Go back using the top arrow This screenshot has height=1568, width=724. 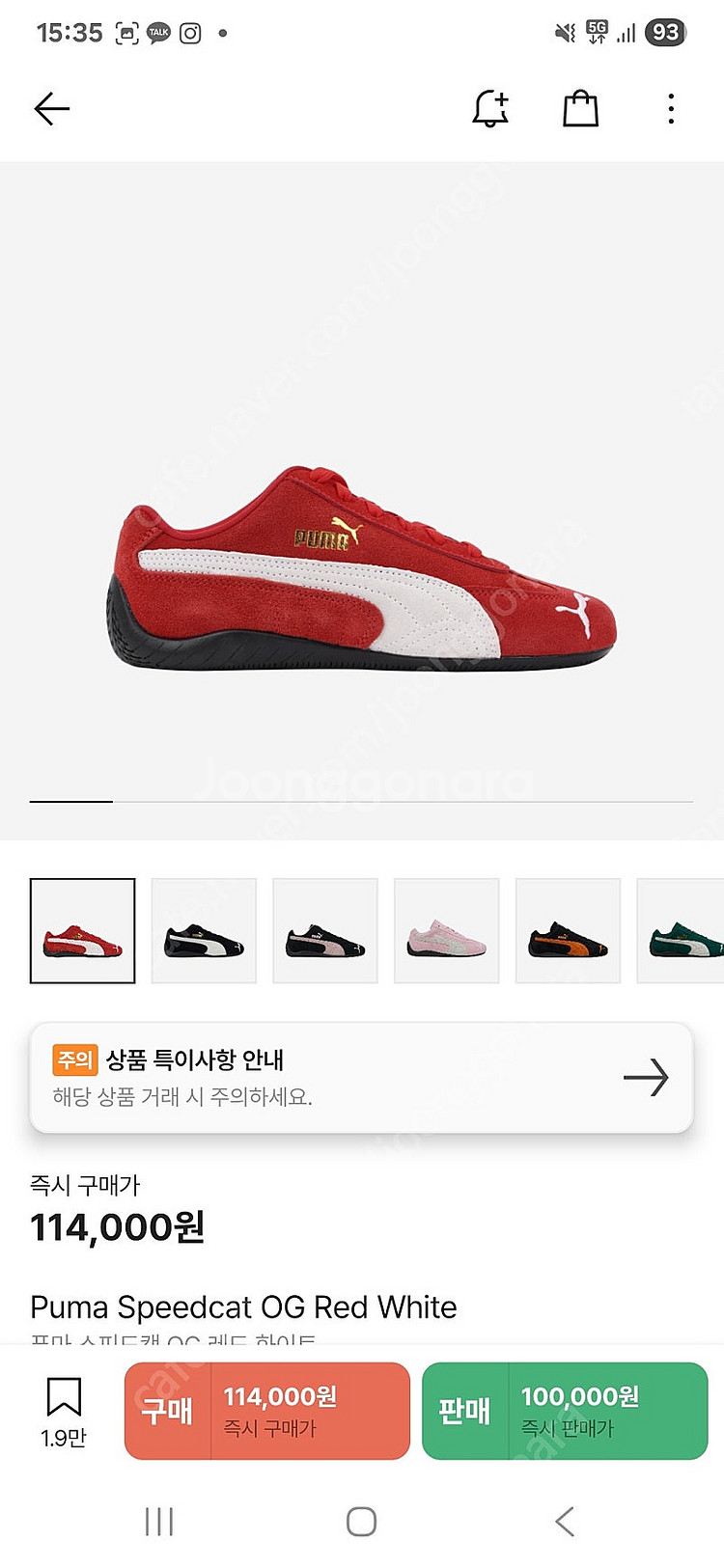pyautogui.click(x=52, y=109)
